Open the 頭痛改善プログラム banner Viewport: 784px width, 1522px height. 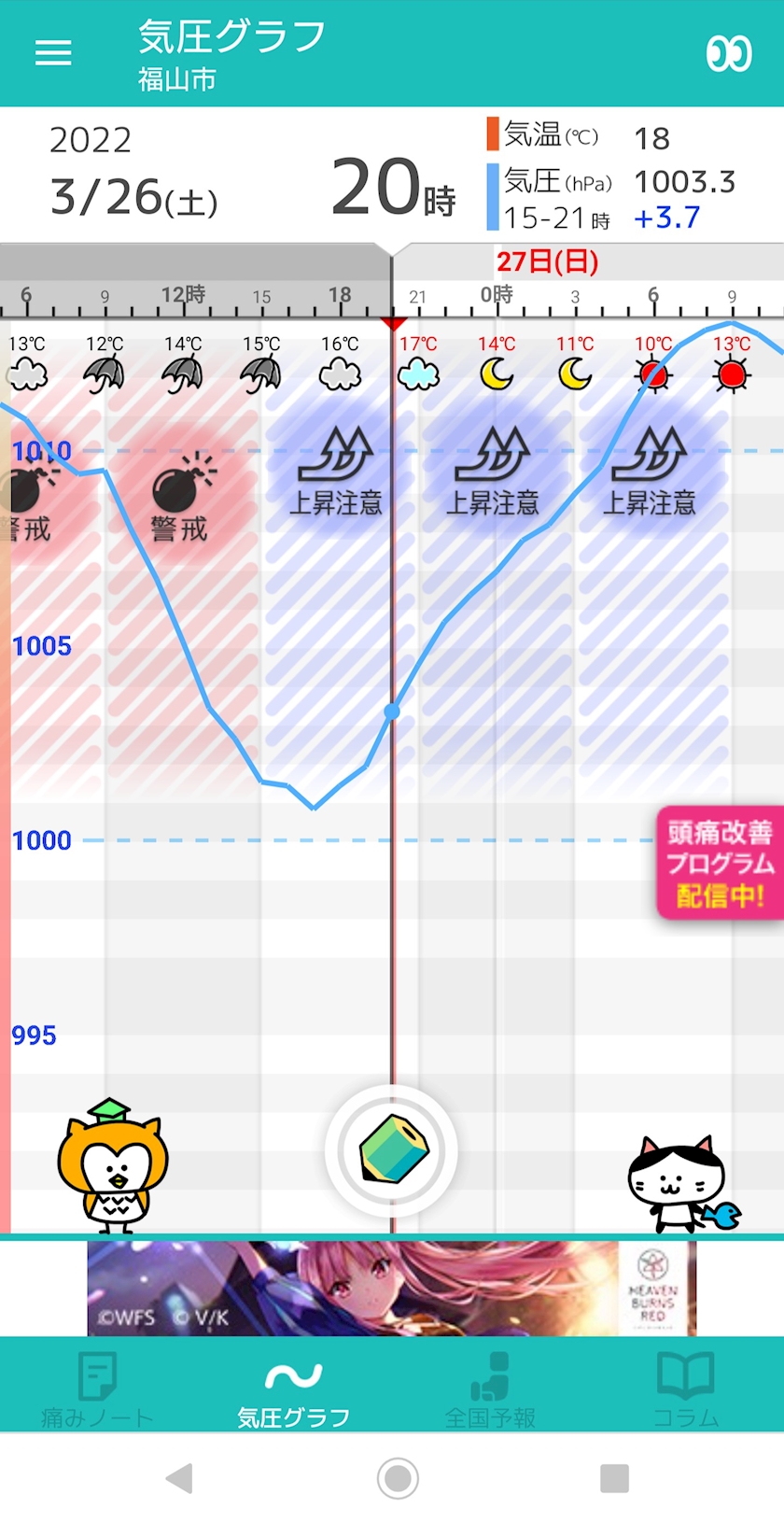click(720, 864)
